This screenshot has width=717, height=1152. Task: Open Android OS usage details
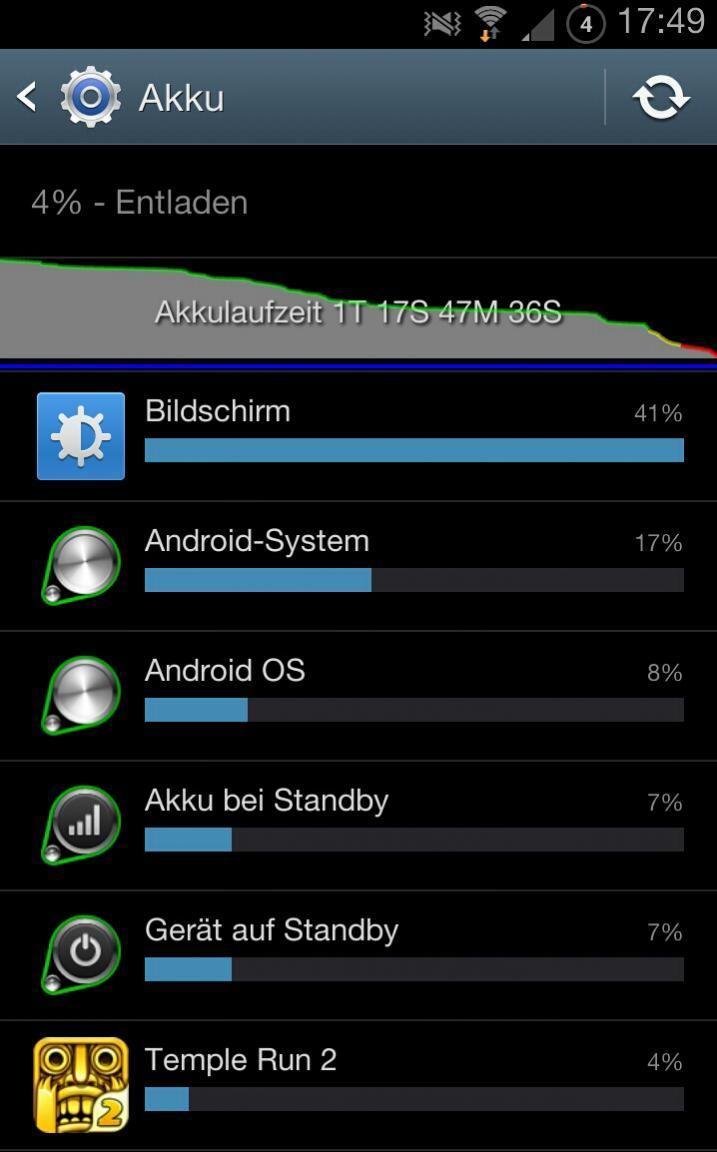[x=358, y=696]
